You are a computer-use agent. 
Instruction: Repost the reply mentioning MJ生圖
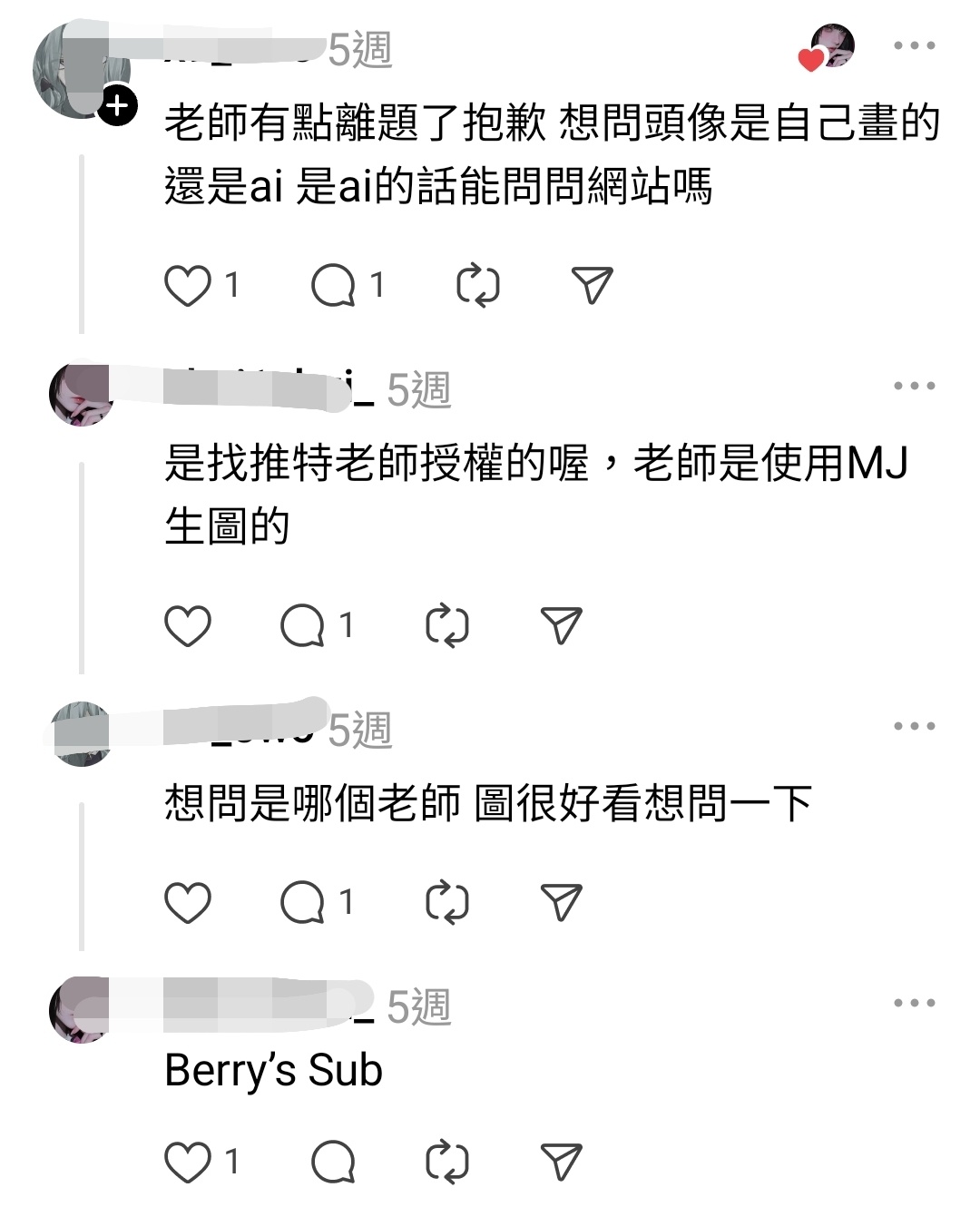[x=447, y=626]
